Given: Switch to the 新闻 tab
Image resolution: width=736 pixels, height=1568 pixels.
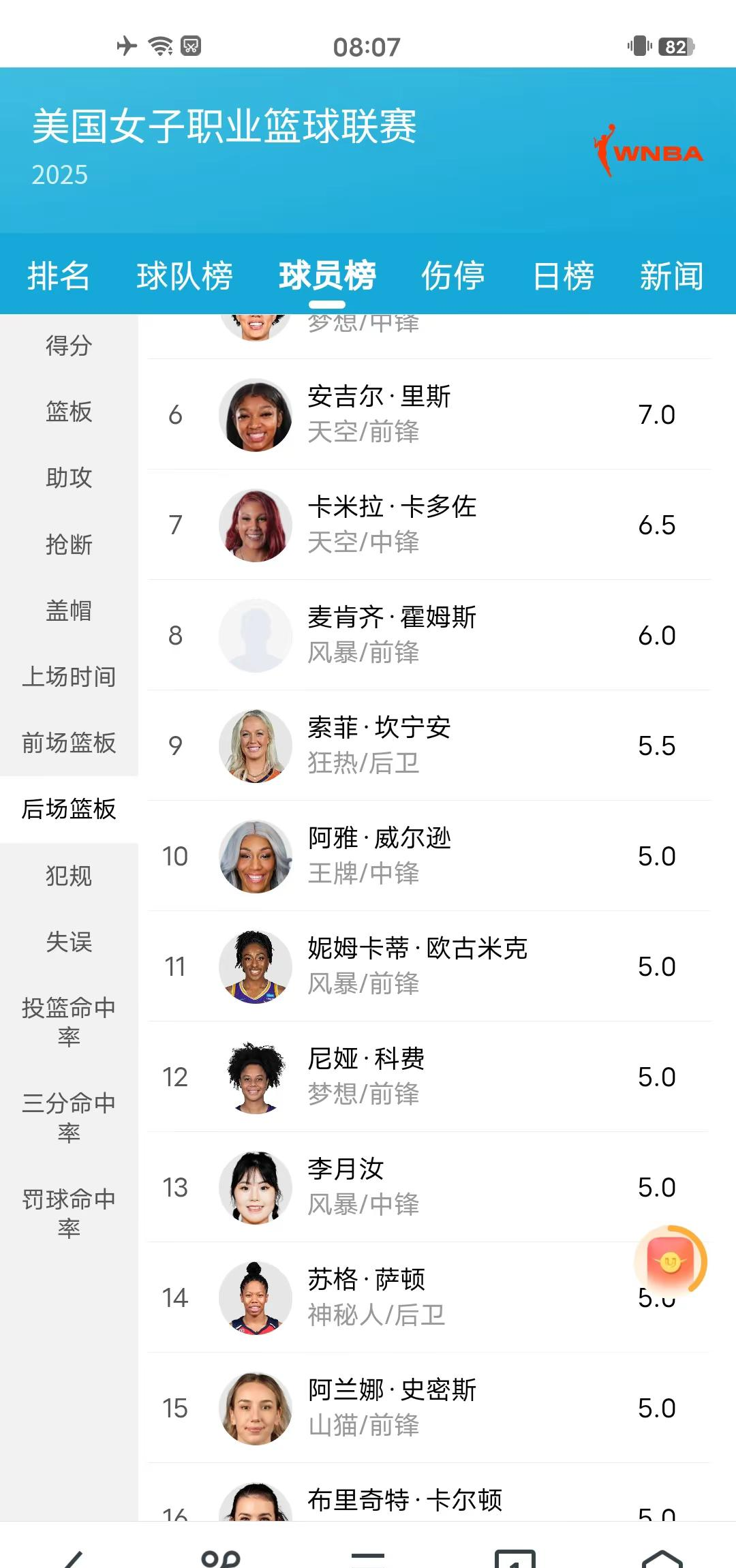Looking at the screenshot, I should pos(671,275).
